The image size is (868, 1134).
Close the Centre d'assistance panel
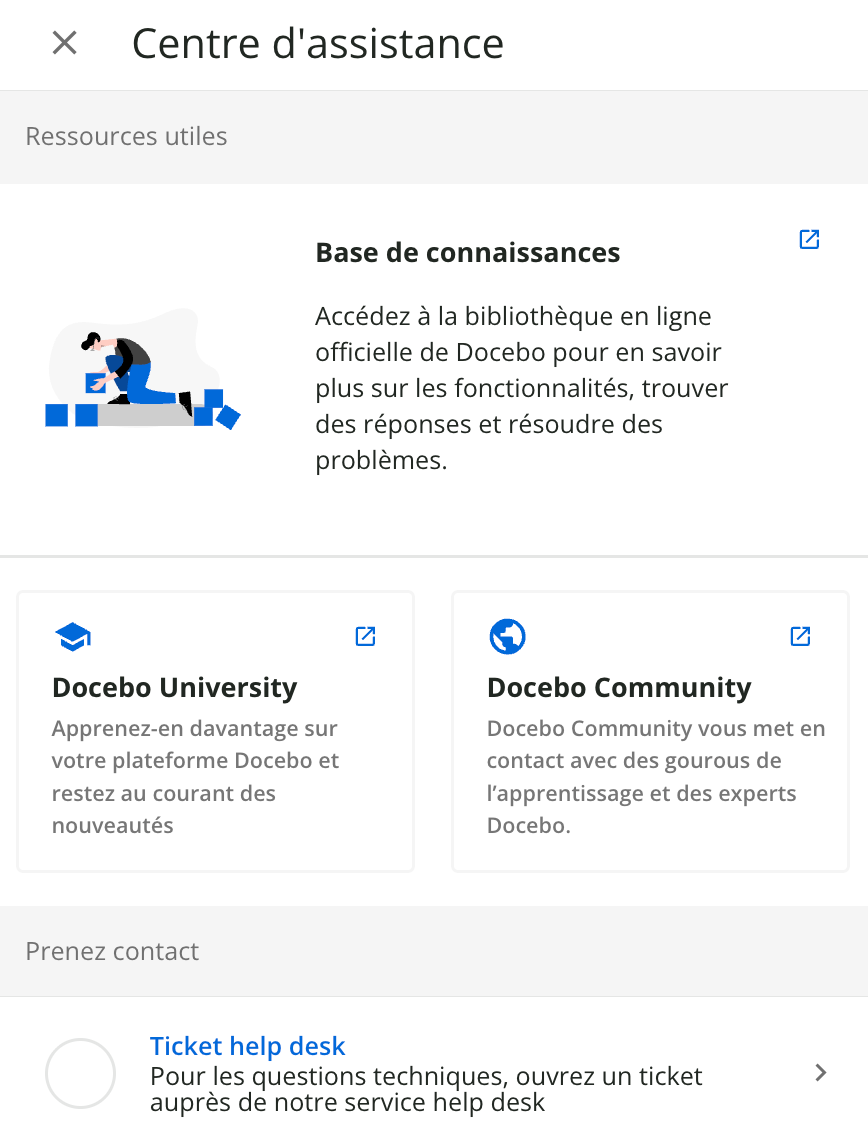[64, 43]
